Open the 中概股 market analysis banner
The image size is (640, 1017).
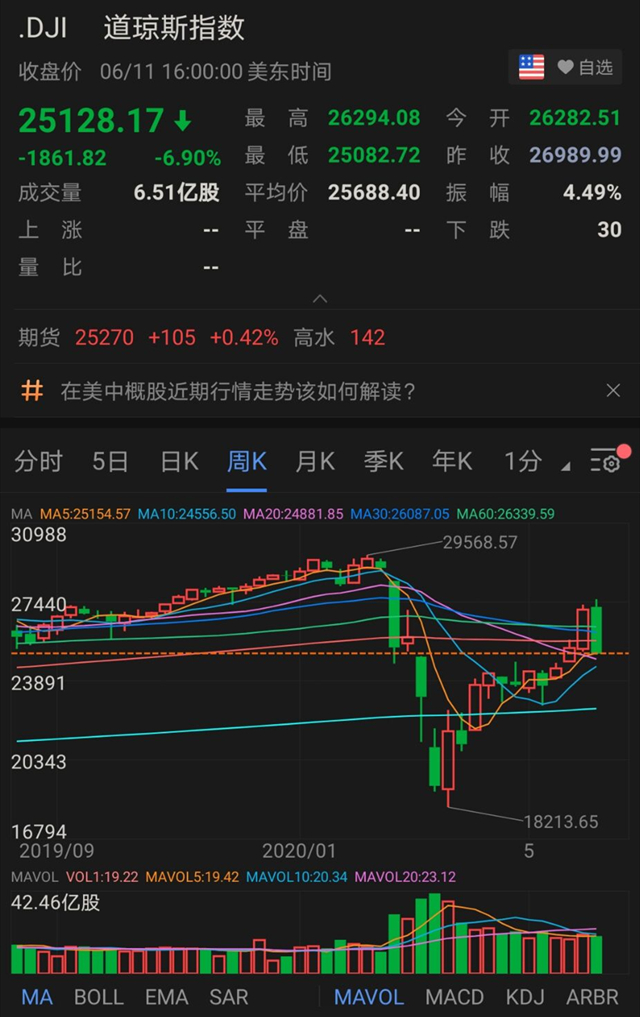click(x=238, y=391)
